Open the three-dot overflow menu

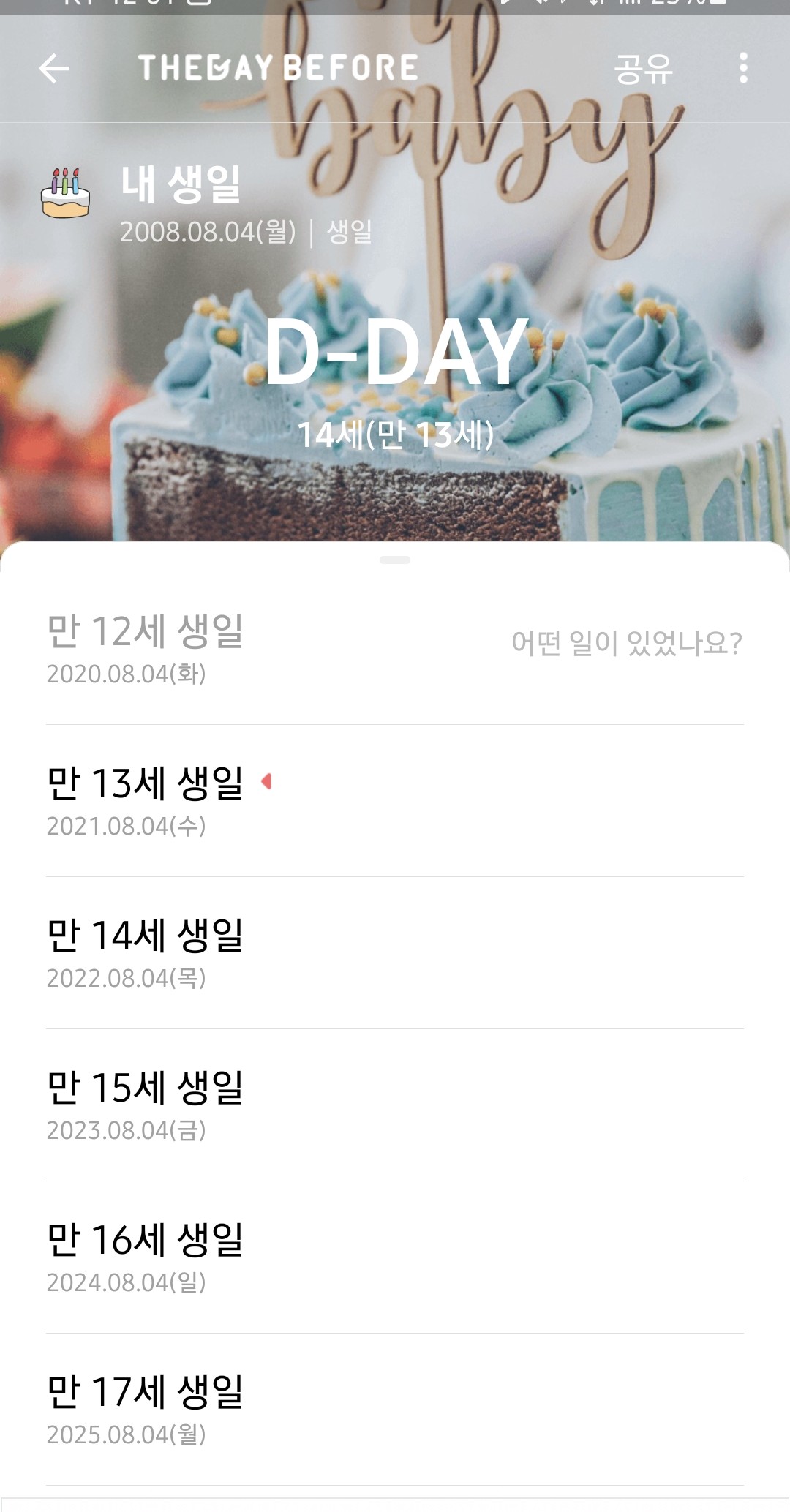[x=743, y=68]
